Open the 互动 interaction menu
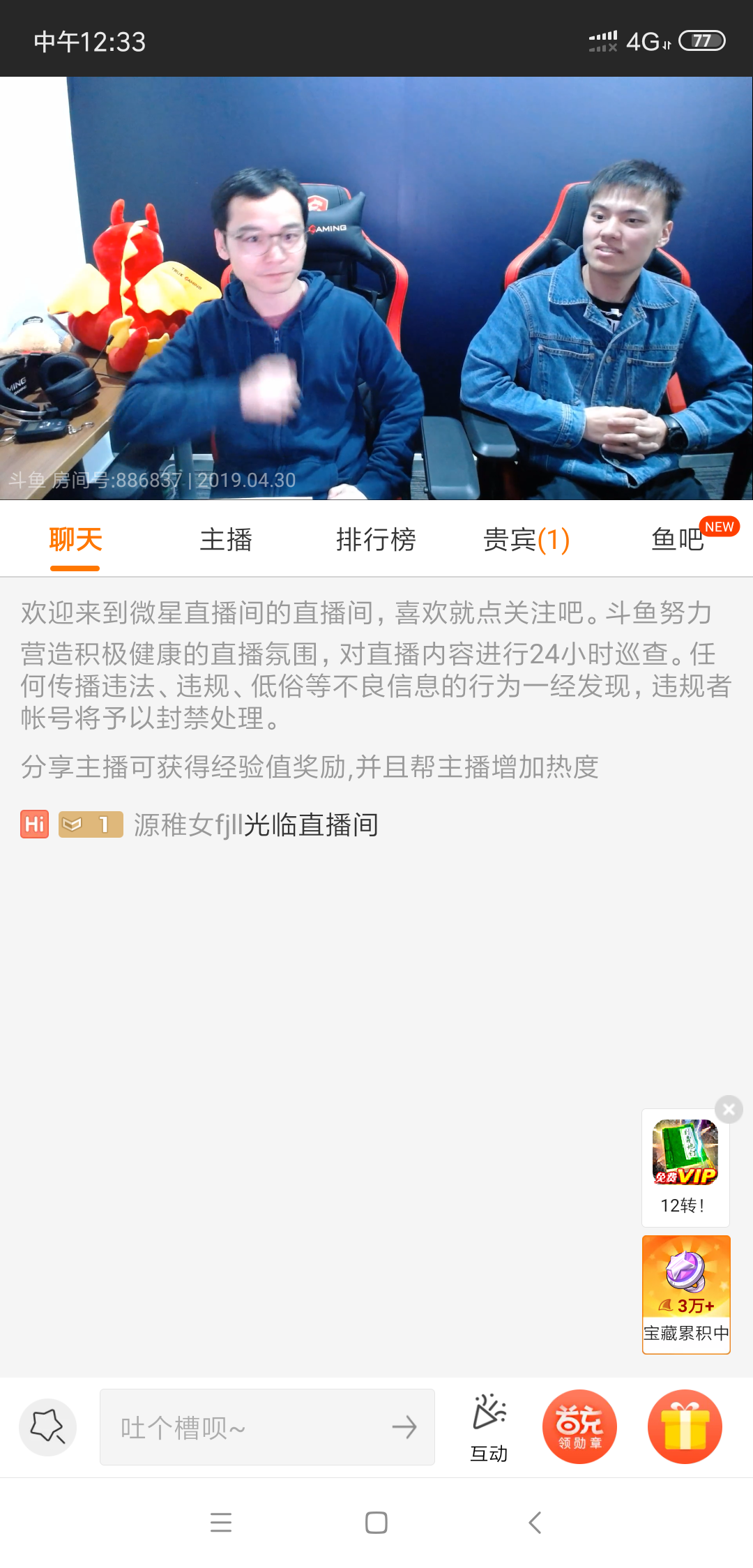Screen dimensions: 753x1568 (489, 1427)
